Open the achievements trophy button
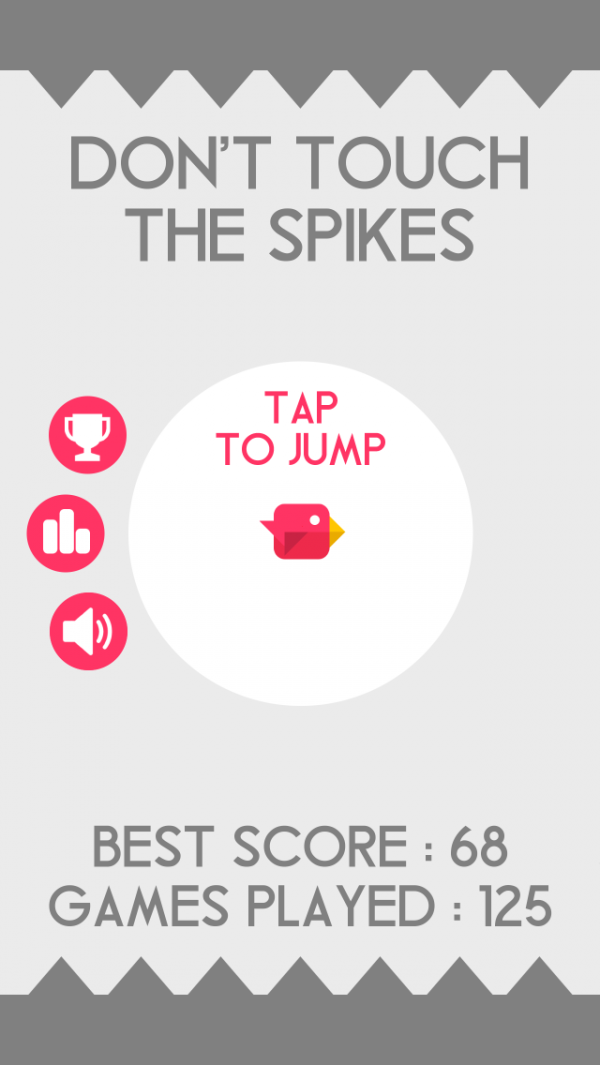This screenshot has width=600, height=1065. pyautogui.click(x=88, y=435)
